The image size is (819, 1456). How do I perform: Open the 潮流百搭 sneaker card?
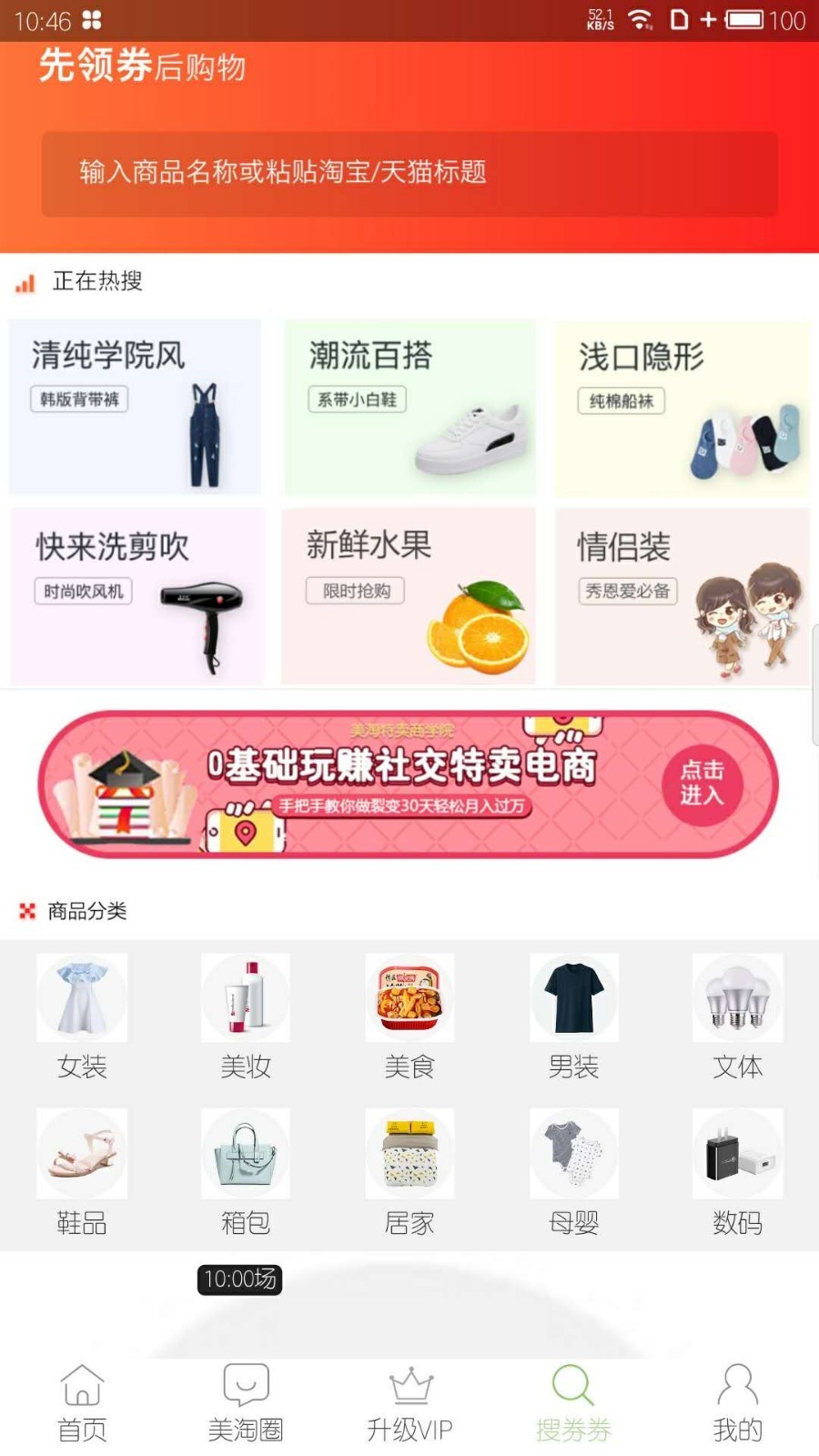409,406
